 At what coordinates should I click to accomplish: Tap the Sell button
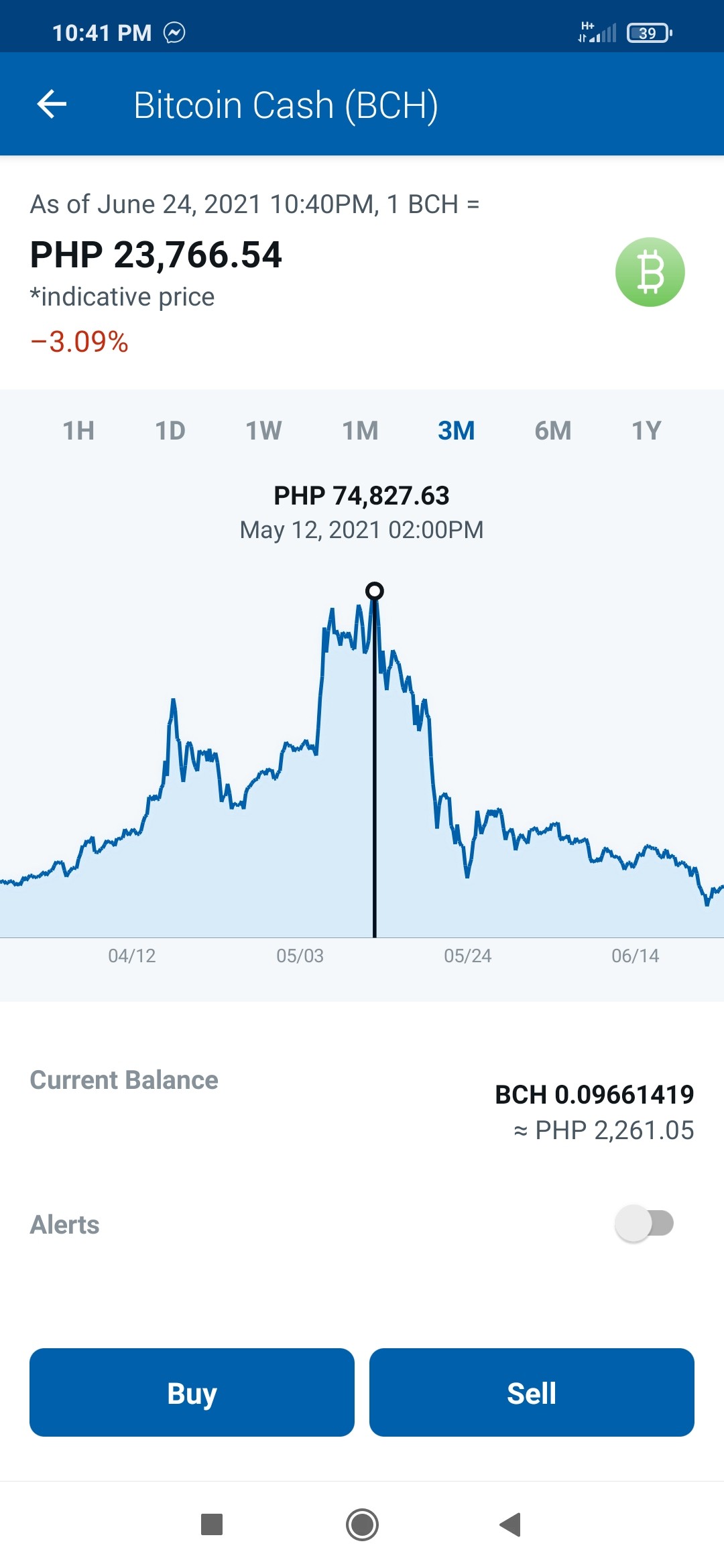[532, 1392]
